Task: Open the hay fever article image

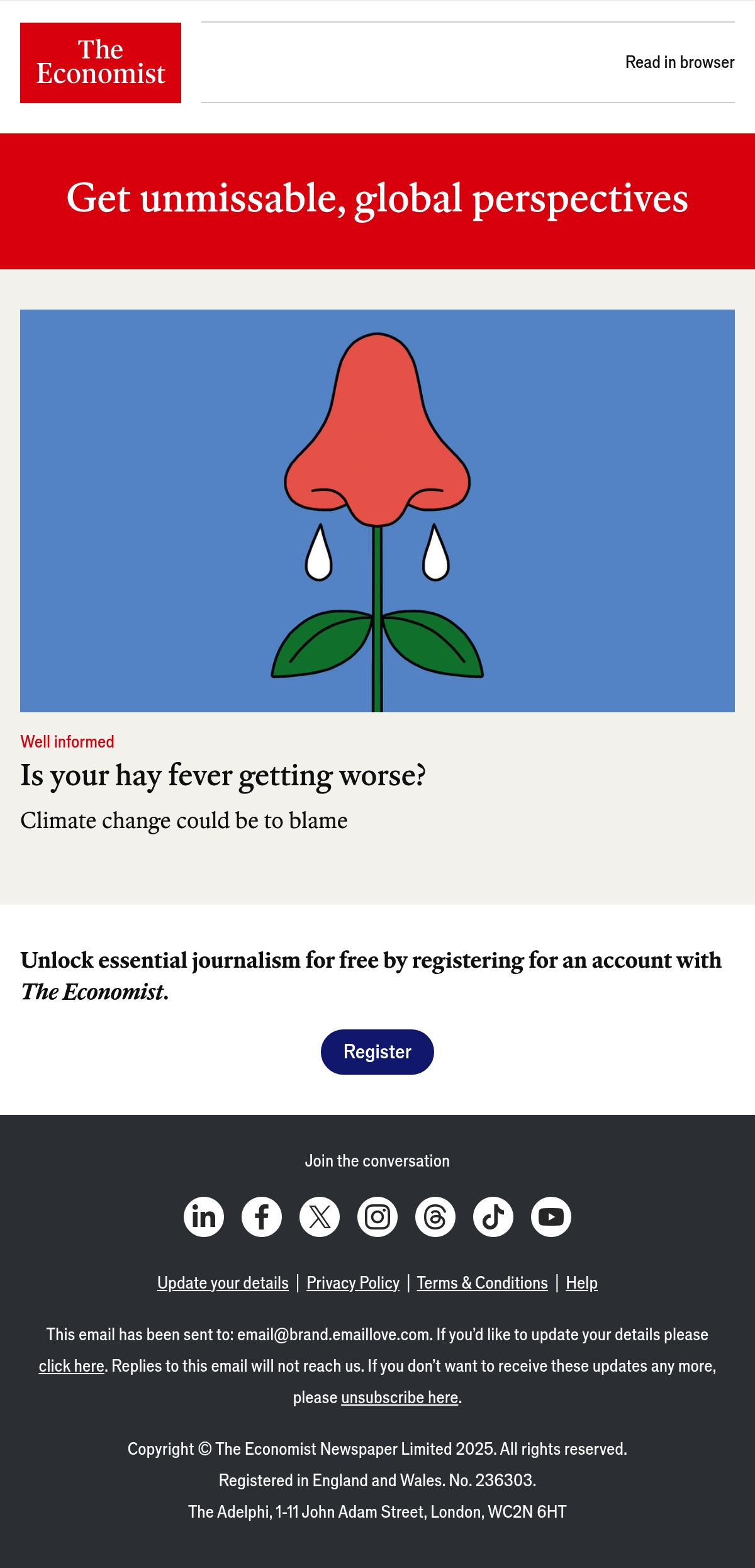Action: coord(377,511)
